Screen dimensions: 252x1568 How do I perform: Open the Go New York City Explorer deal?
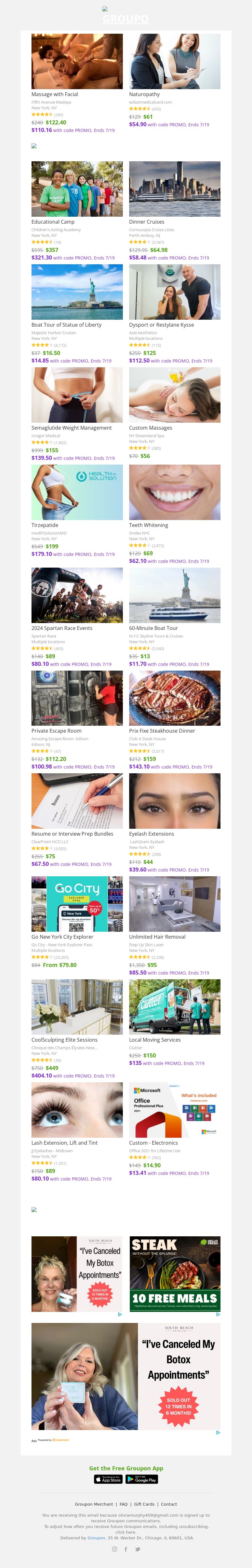(77, 904)
